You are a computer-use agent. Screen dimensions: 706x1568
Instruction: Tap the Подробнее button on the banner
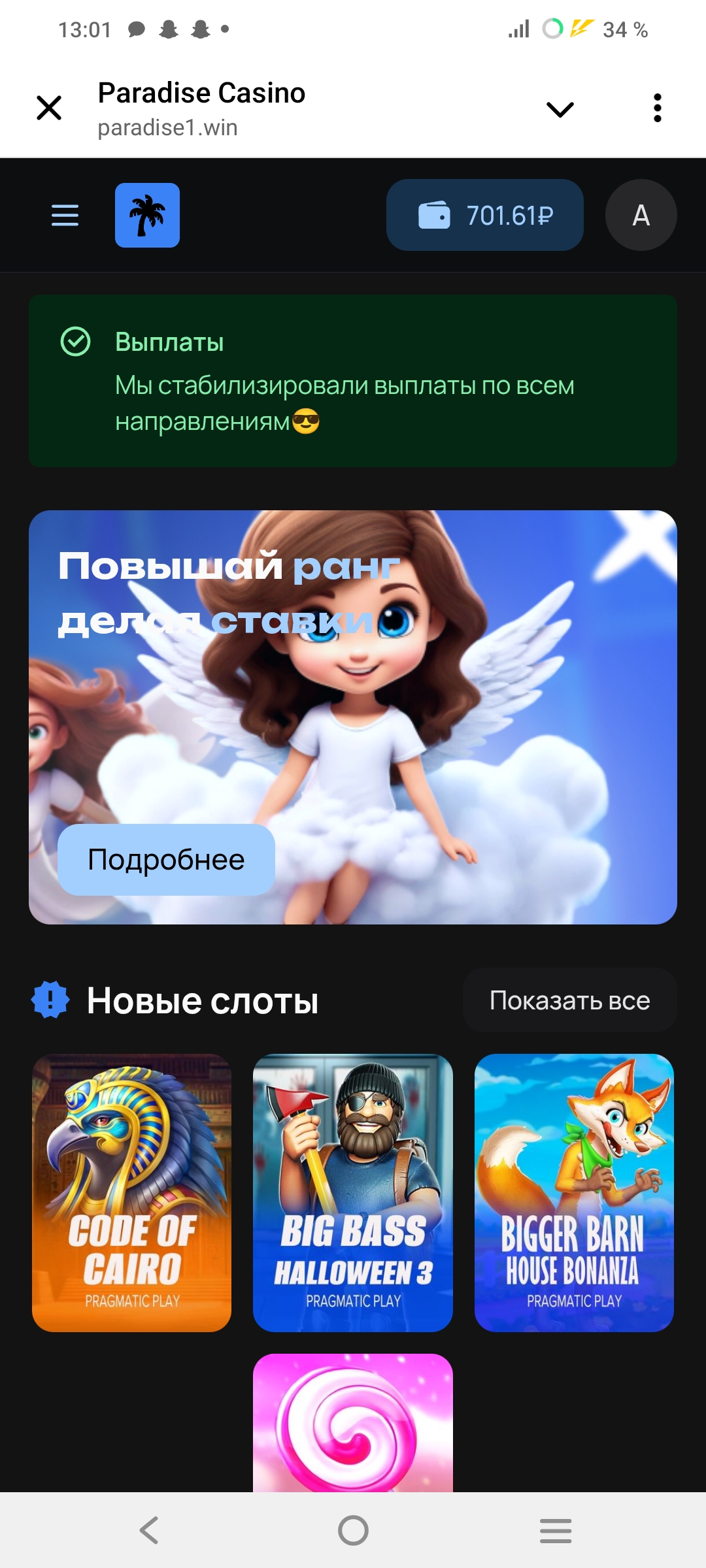click(x=166, y=860)
